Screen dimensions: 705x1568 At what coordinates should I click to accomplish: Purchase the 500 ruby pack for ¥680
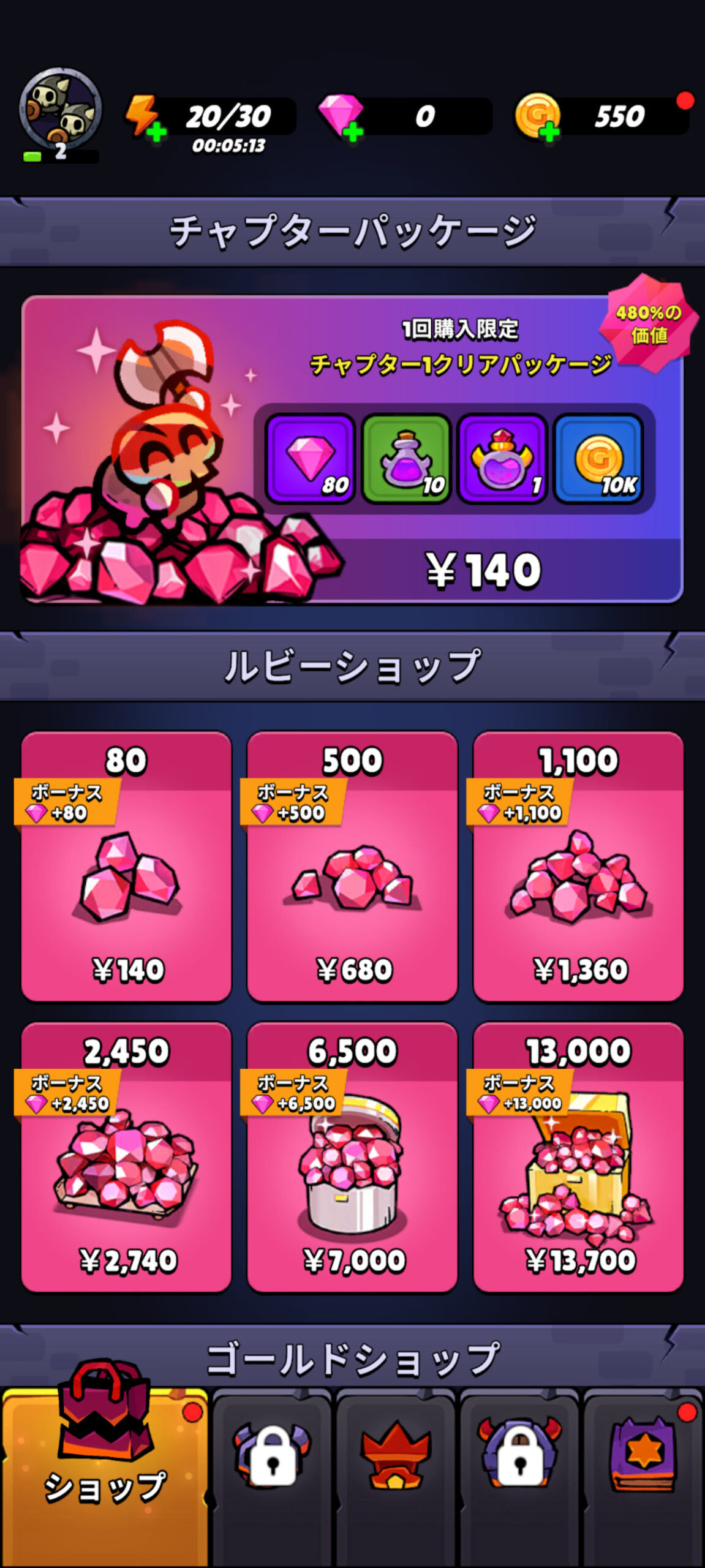[352, 867]
